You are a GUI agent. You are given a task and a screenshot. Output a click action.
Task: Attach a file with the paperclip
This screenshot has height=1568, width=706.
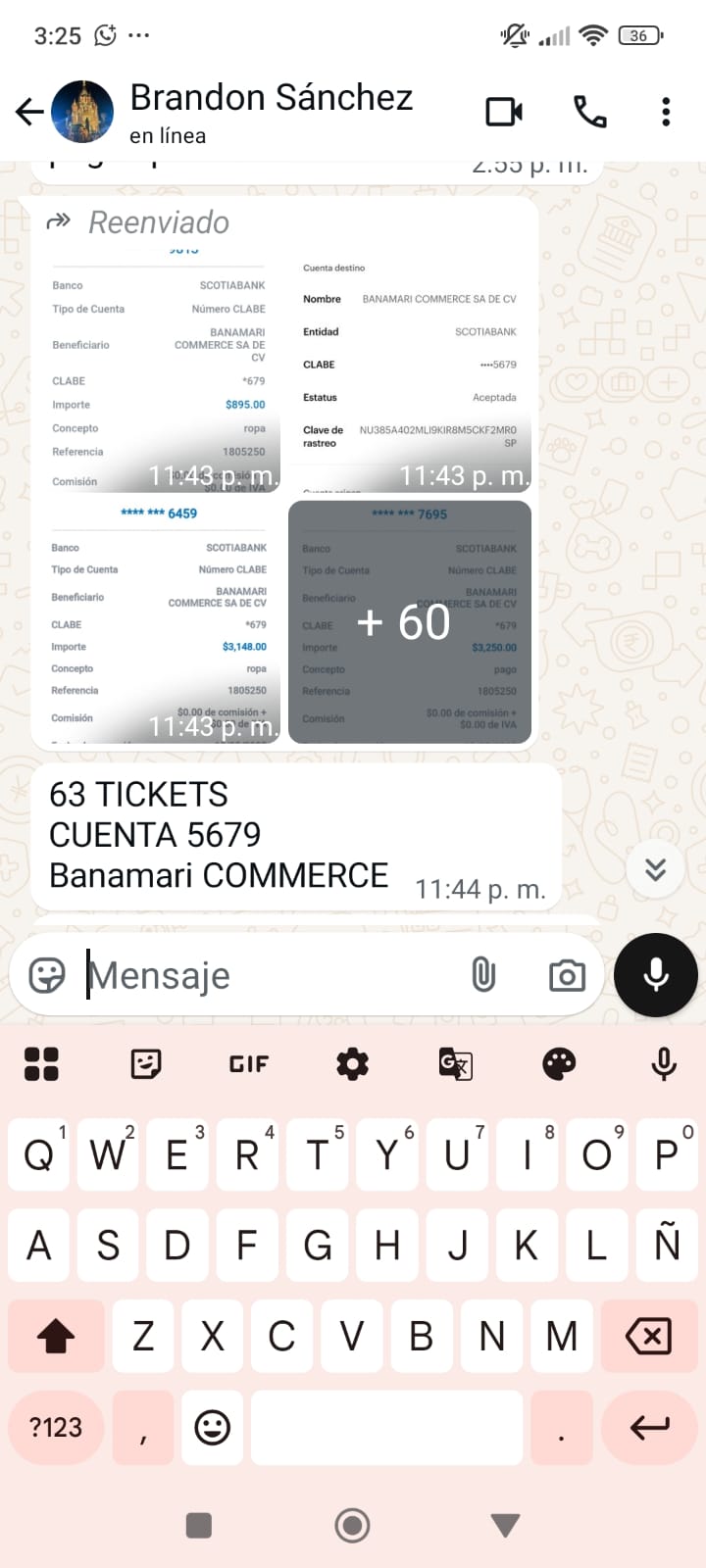[483, 975]
